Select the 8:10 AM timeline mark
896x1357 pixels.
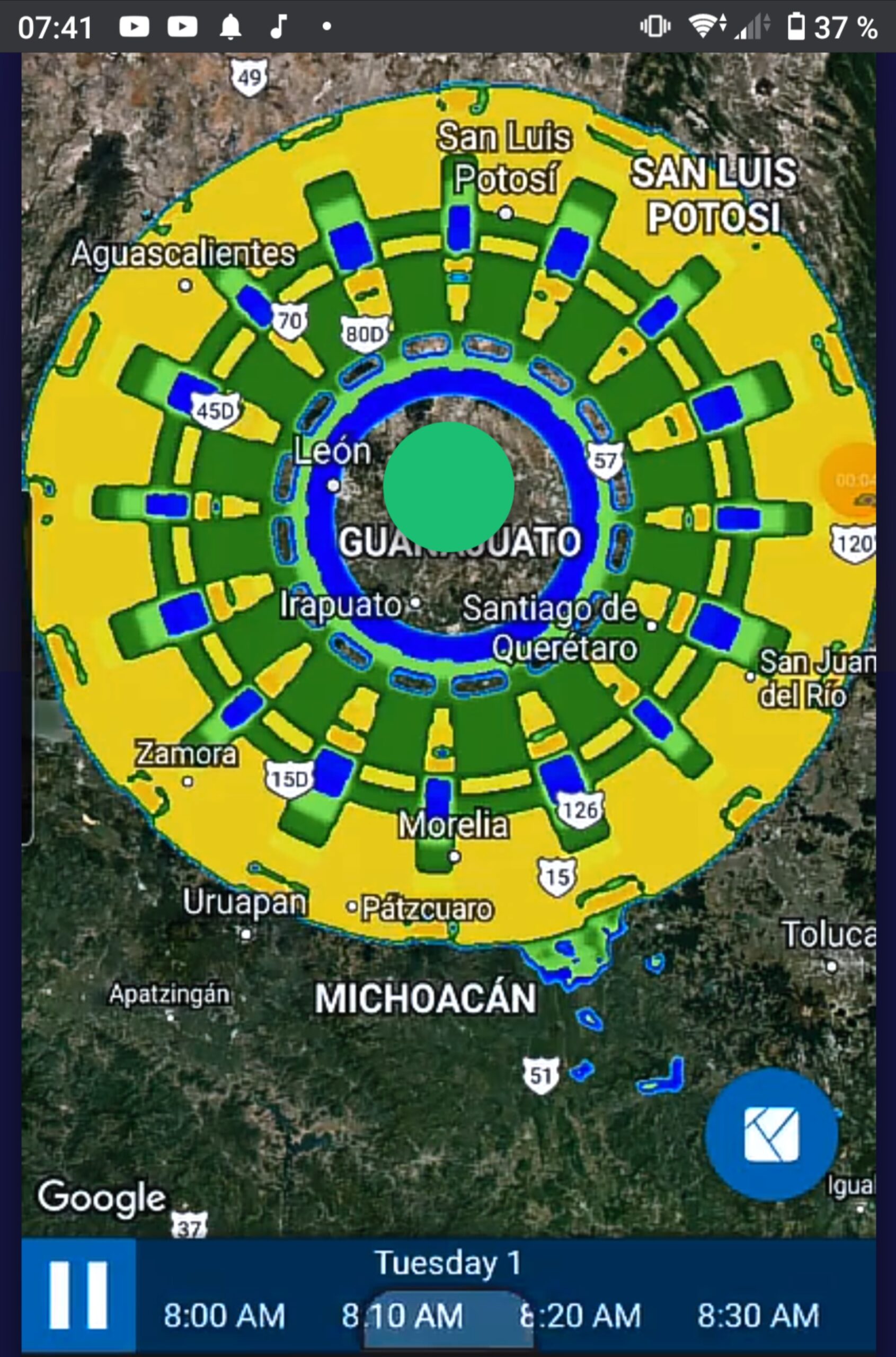[403, 1316]
